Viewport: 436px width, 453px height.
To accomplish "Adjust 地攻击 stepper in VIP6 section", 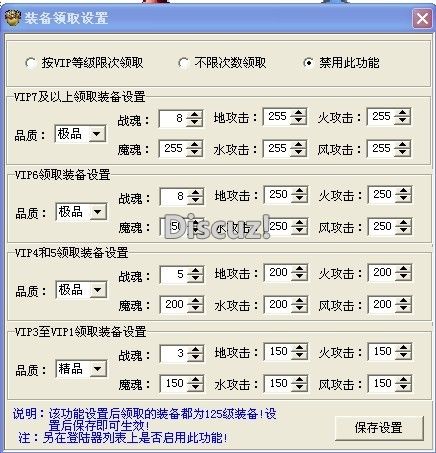I will [x=299, y=195].
